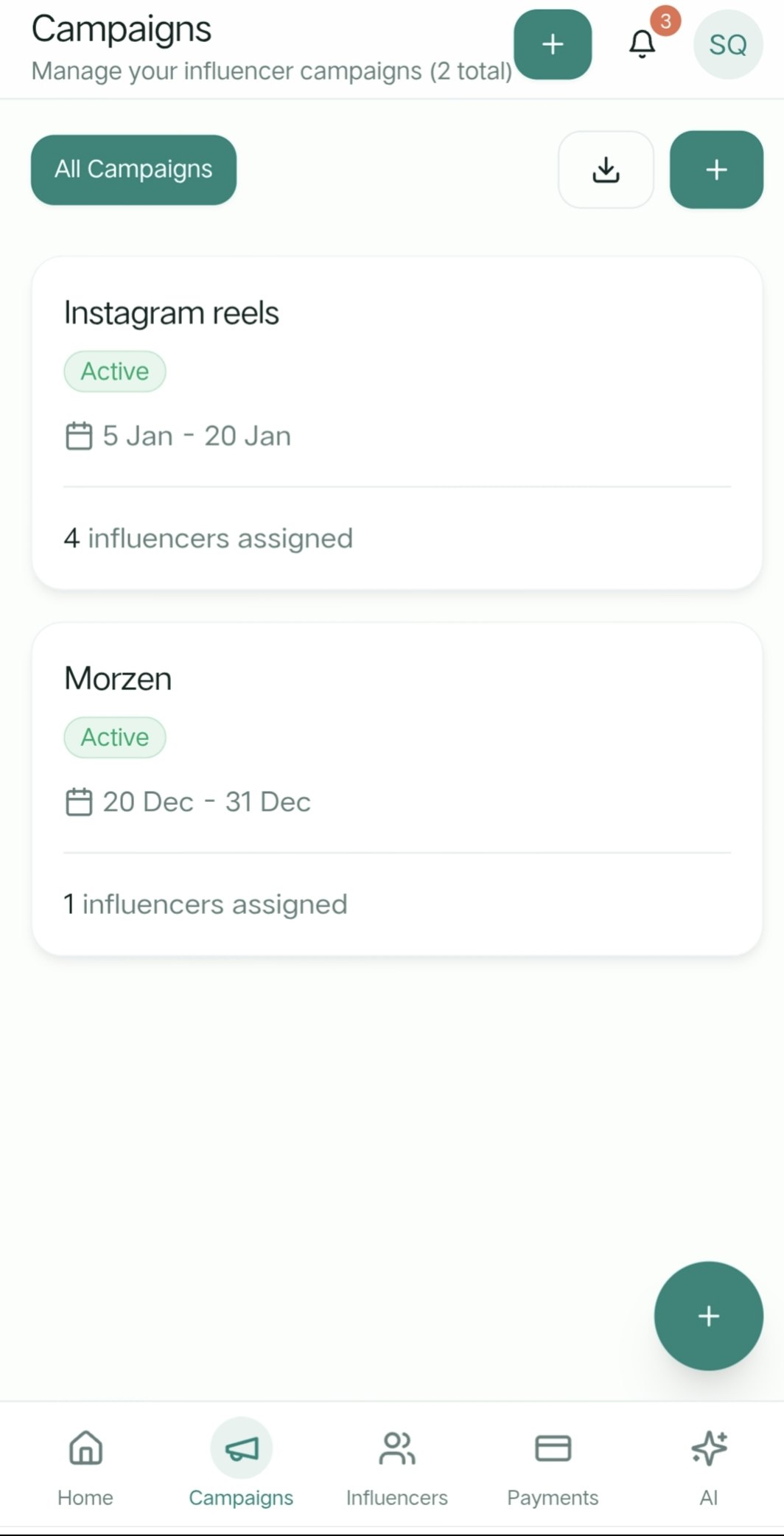
Task: Click the plus button in the header
Action: 553,46
